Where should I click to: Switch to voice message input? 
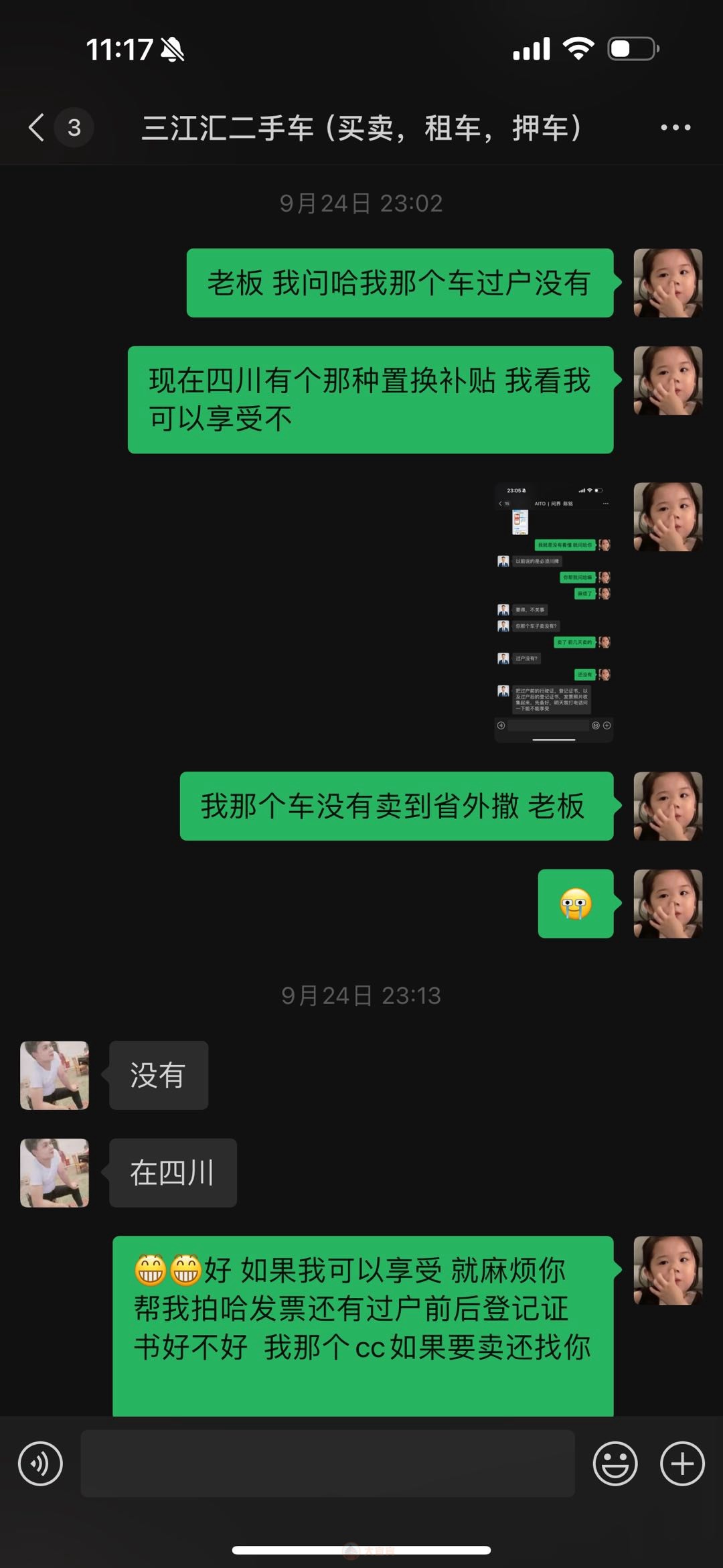40,1464
